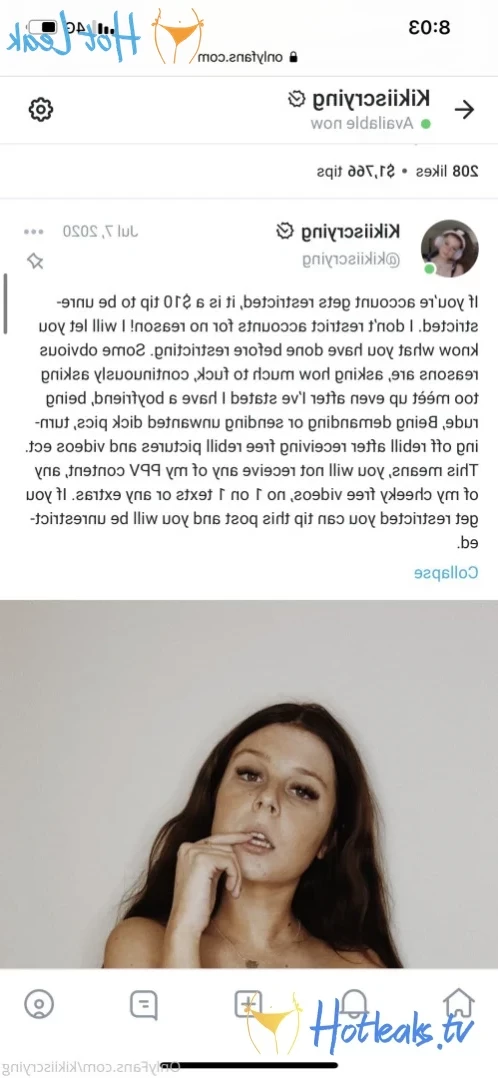Collapse the post text
This screenshot has width=498, height=1078.
446,573
